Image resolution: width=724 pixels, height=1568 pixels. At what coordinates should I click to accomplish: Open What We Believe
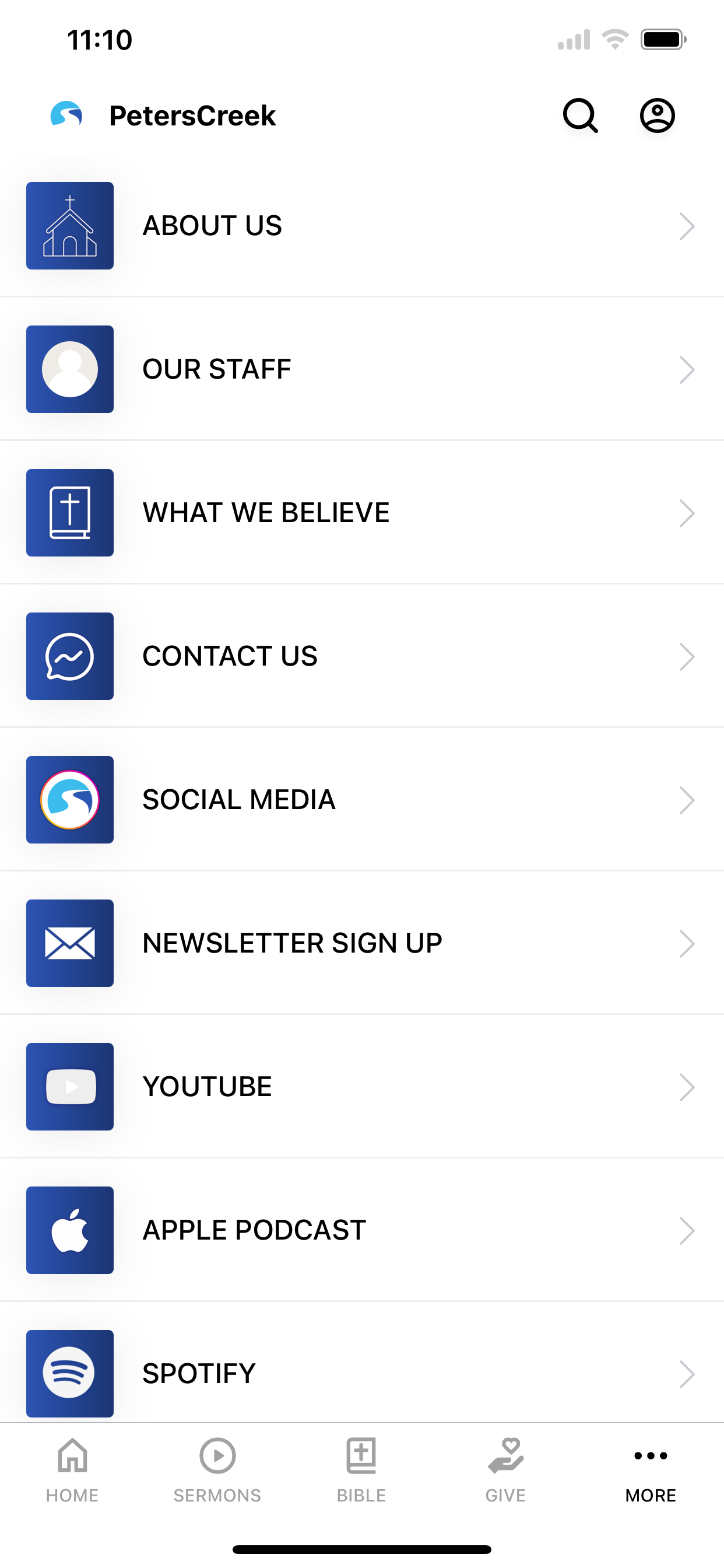[x=362, y=513]
